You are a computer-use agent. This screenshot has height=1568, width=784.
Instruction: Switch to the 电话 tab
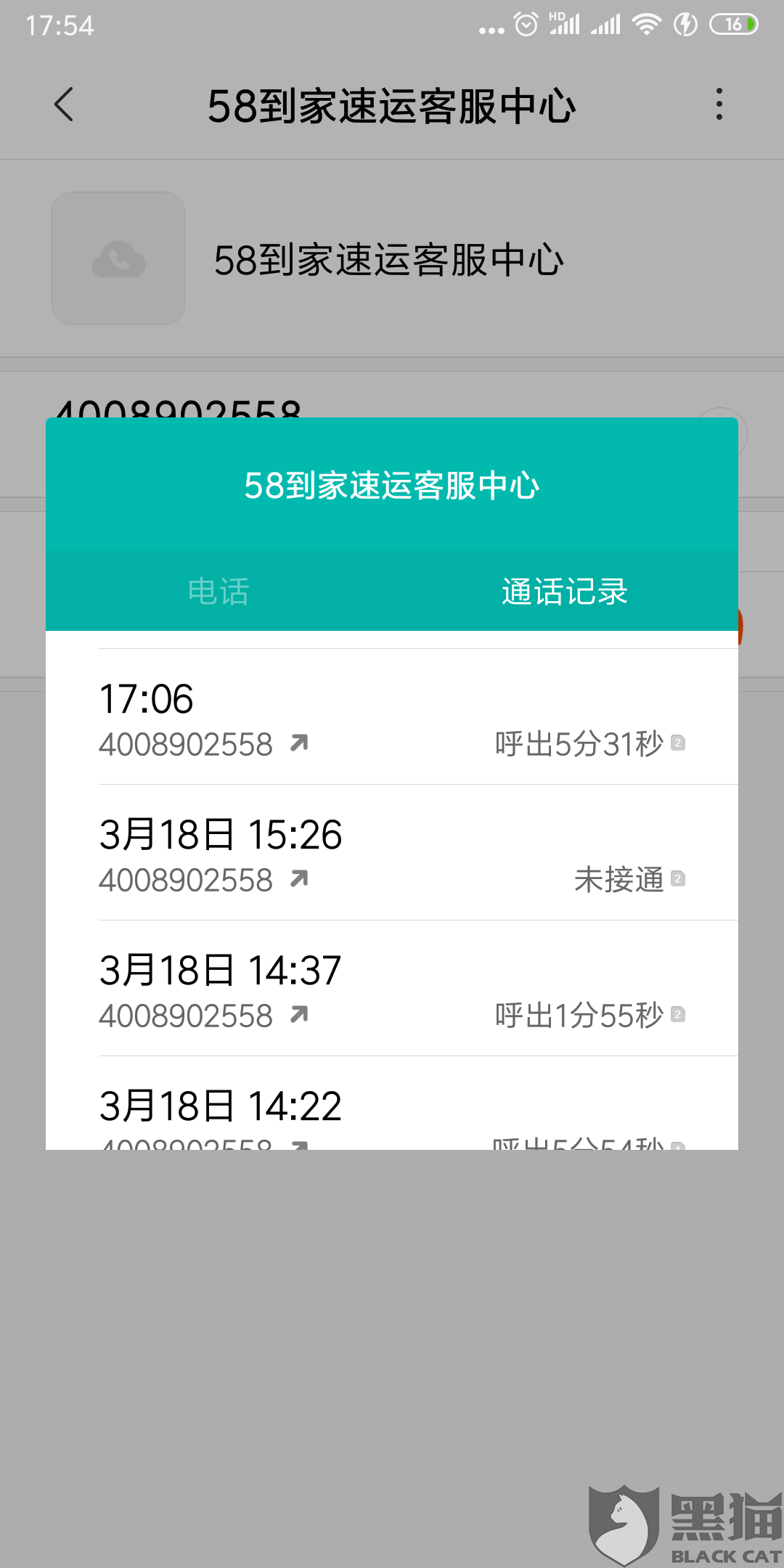point(219,592)
